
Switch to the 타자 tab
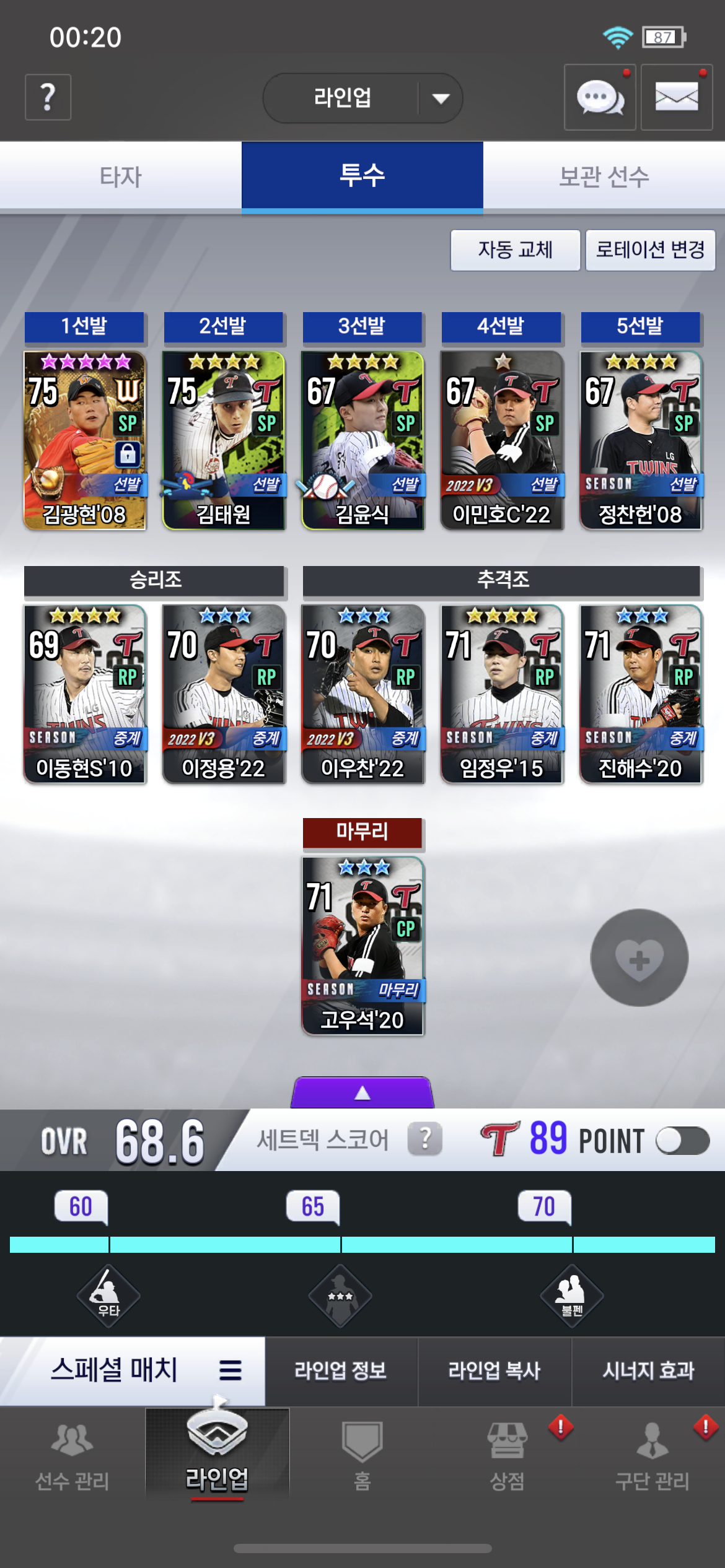tap(121, 176)
